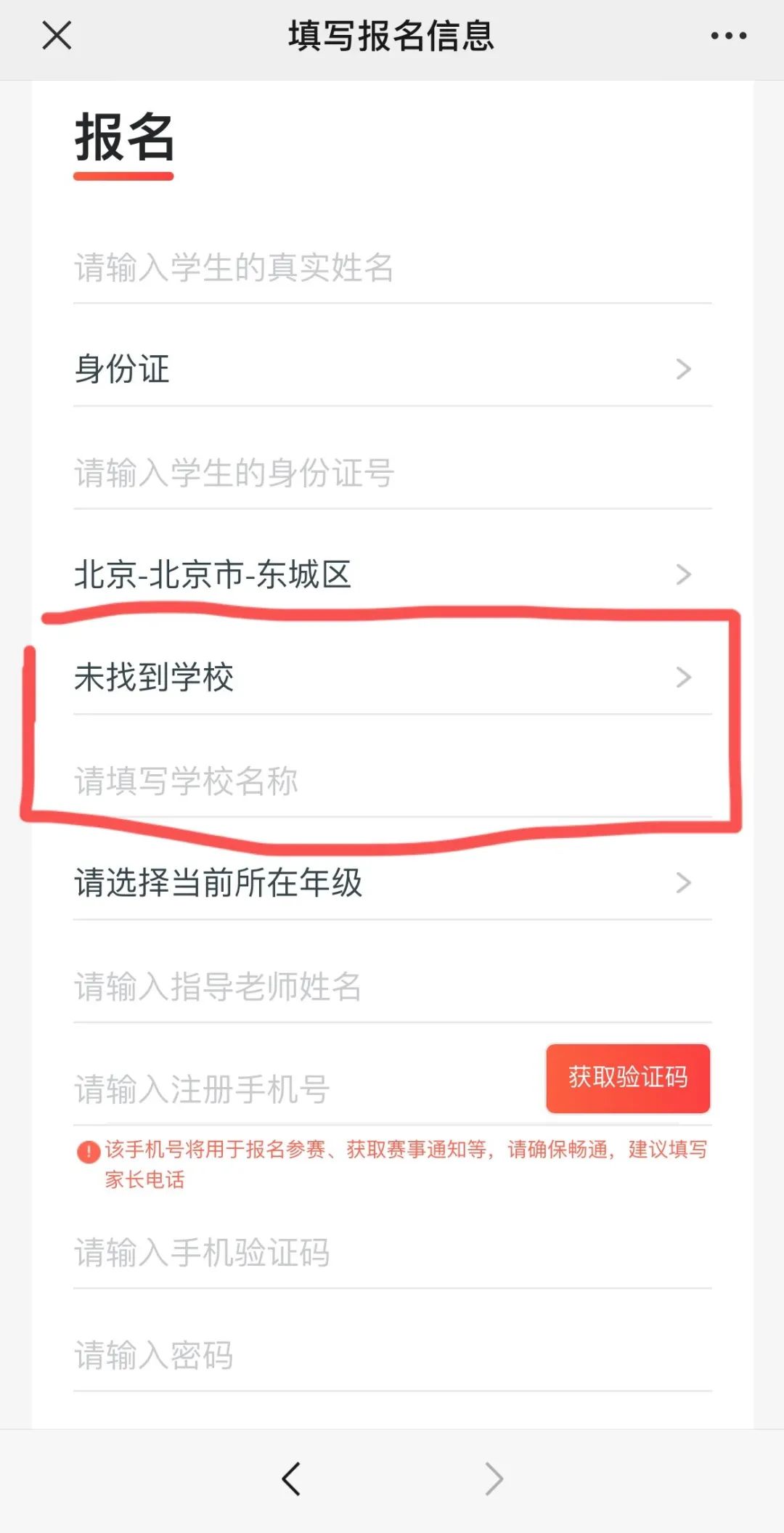Enter the student's real name field

tap(392, 268)
